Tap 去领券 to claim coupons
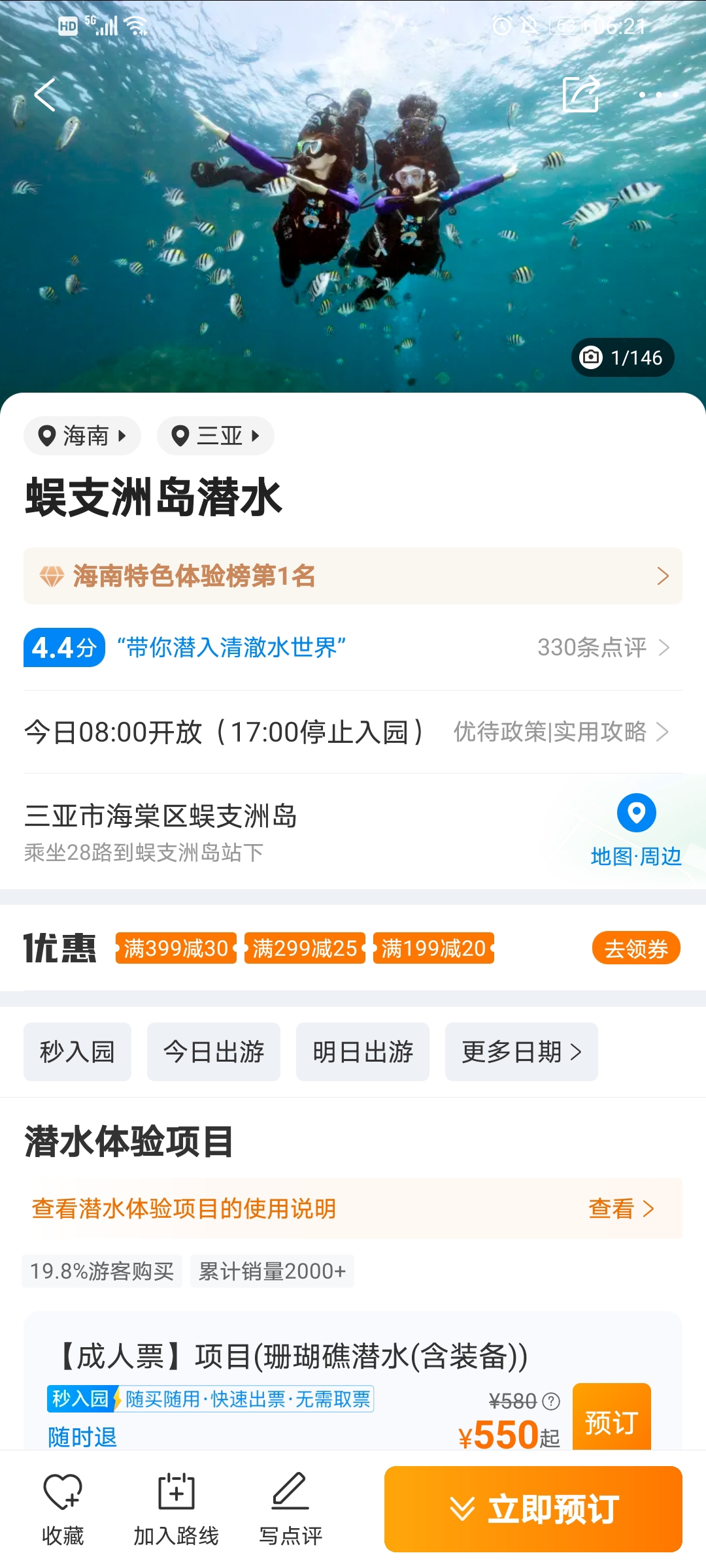706x1568 pixels. (636, 948)
